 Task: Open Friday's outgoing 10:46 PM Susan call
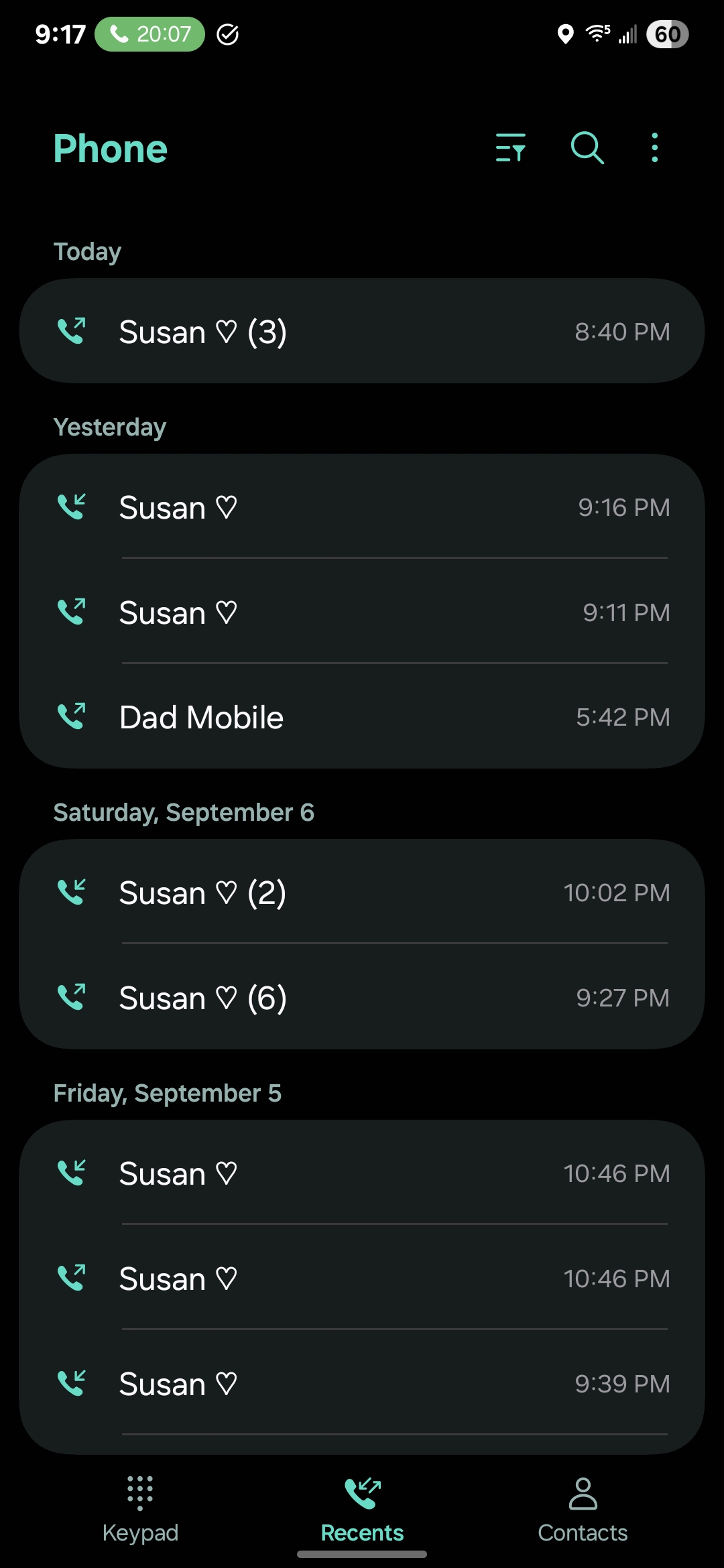(x=362, y=1279)
